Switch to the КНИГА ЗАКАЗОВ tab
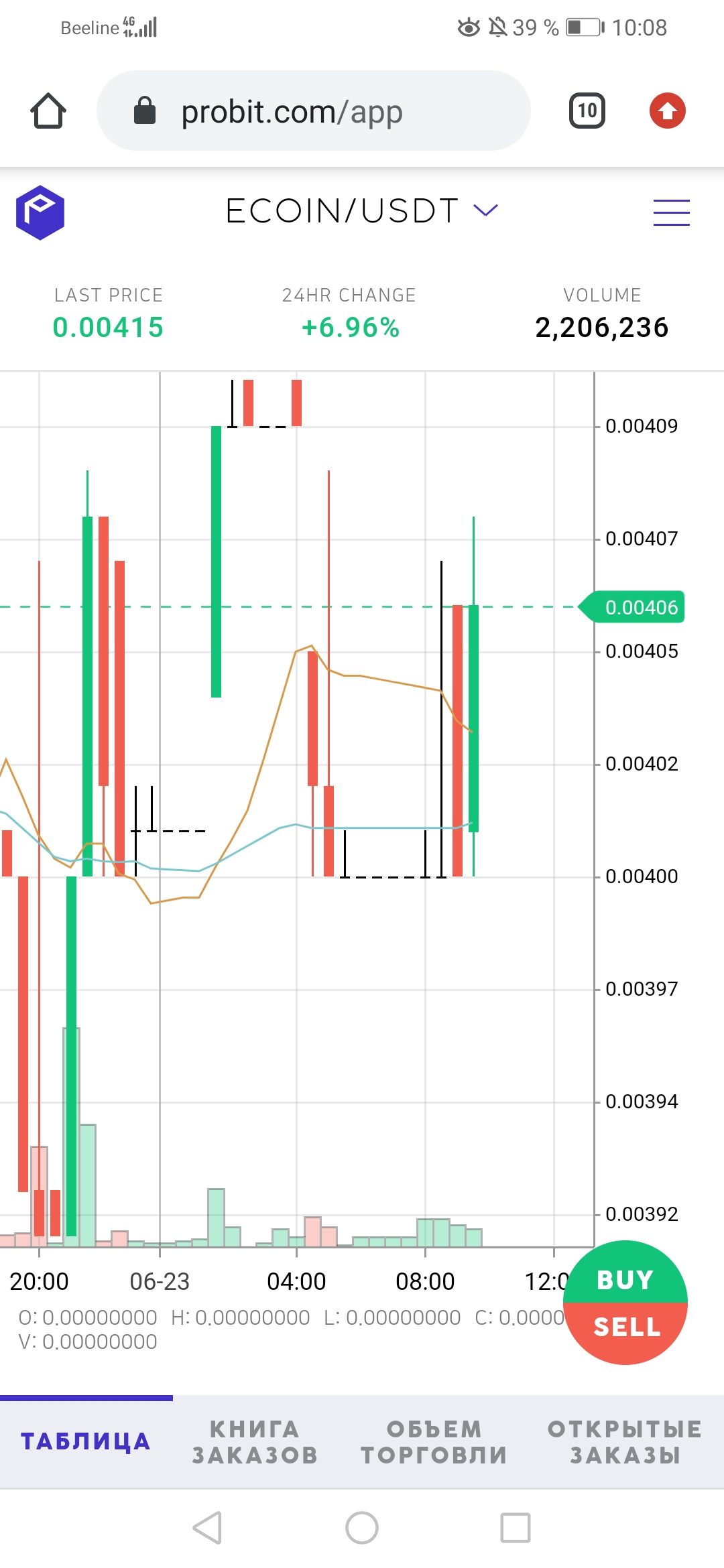 [x=255, y=1441]
